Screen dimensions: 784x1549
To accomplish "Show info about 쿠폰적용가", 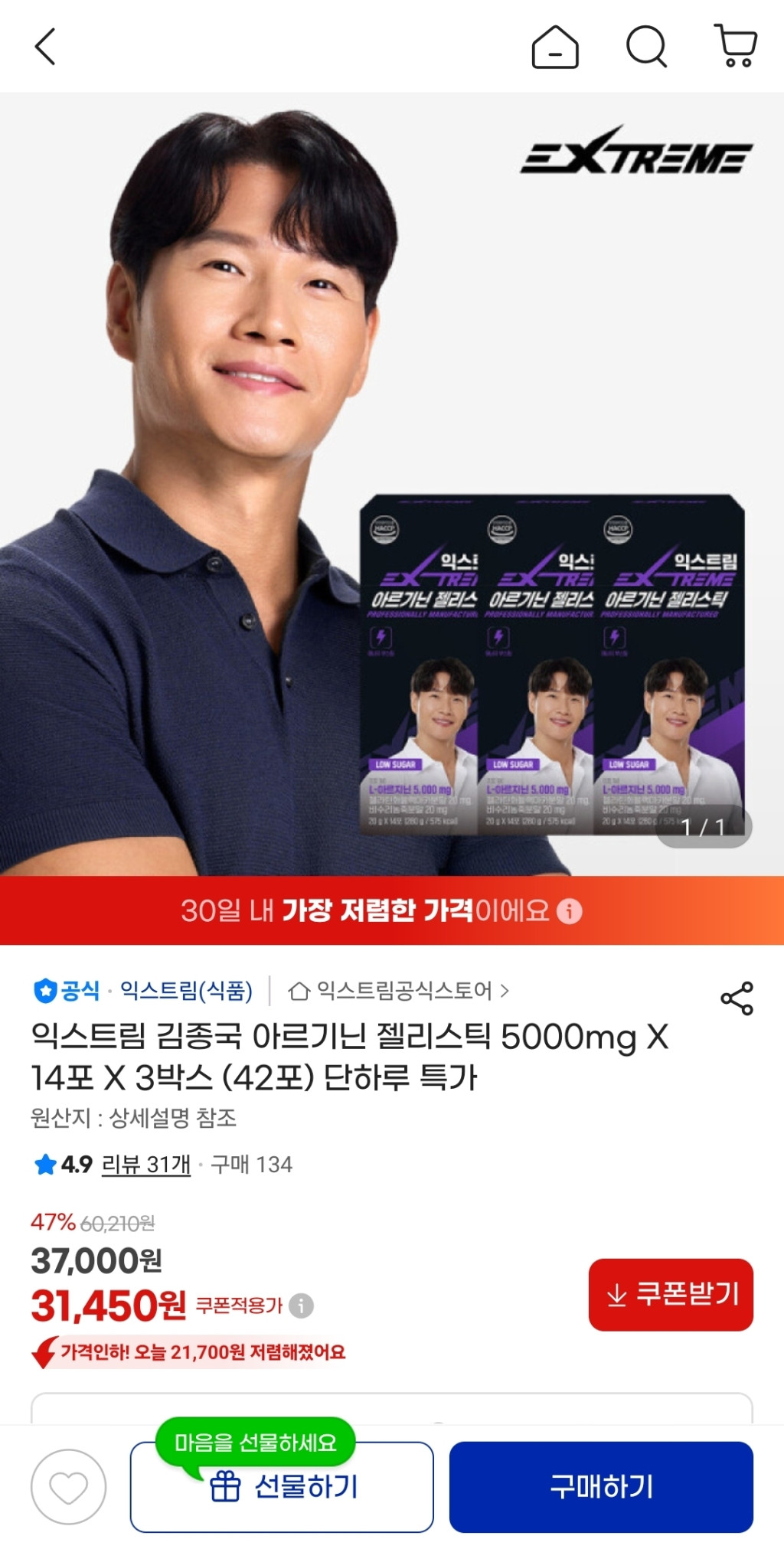I will point(302,1306).
